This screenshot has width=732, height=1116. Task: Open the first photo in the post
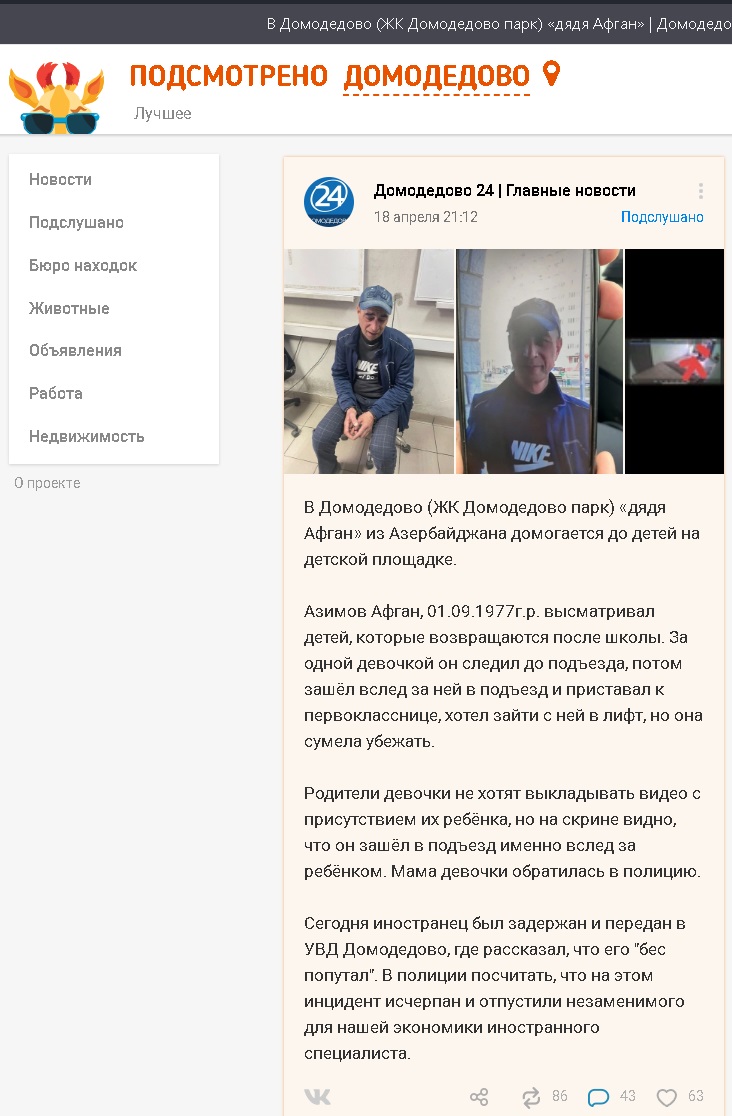tap(369, 361)
